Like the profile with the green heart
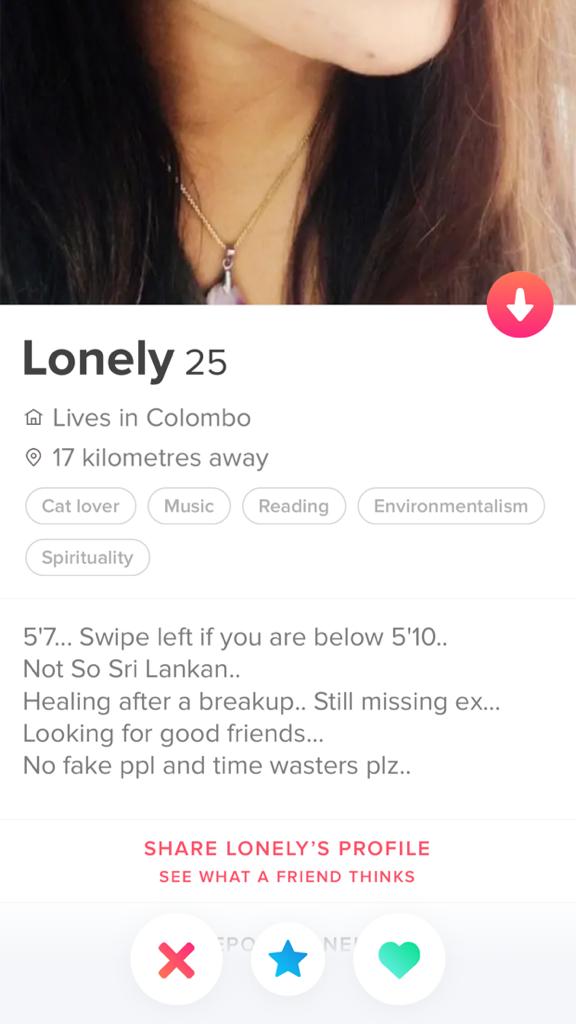Image resolution: width=576 pixels, height=1024 pixels. [399, 960]
